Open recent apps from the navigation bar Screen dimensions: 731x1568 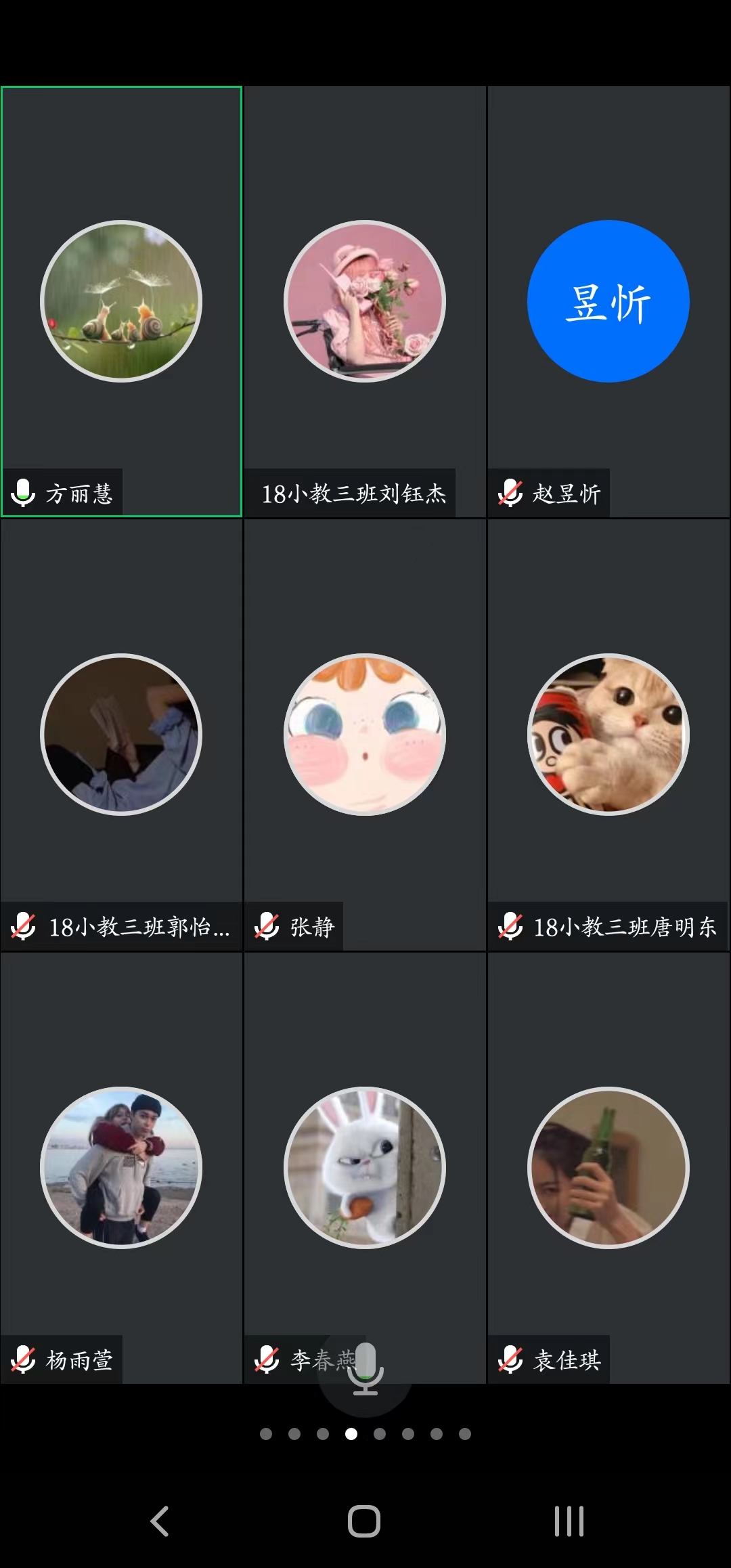[569, 1521]
